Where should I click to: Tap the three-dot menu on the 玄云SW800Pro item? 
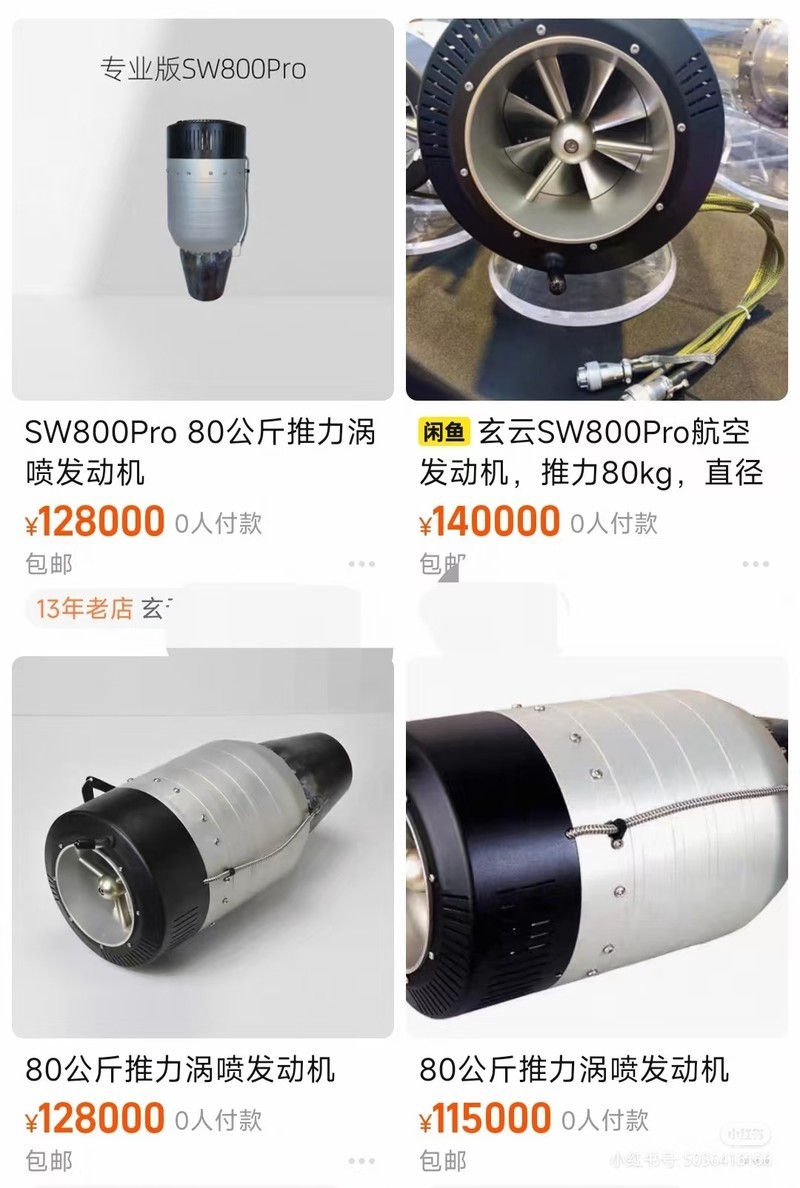757,564
